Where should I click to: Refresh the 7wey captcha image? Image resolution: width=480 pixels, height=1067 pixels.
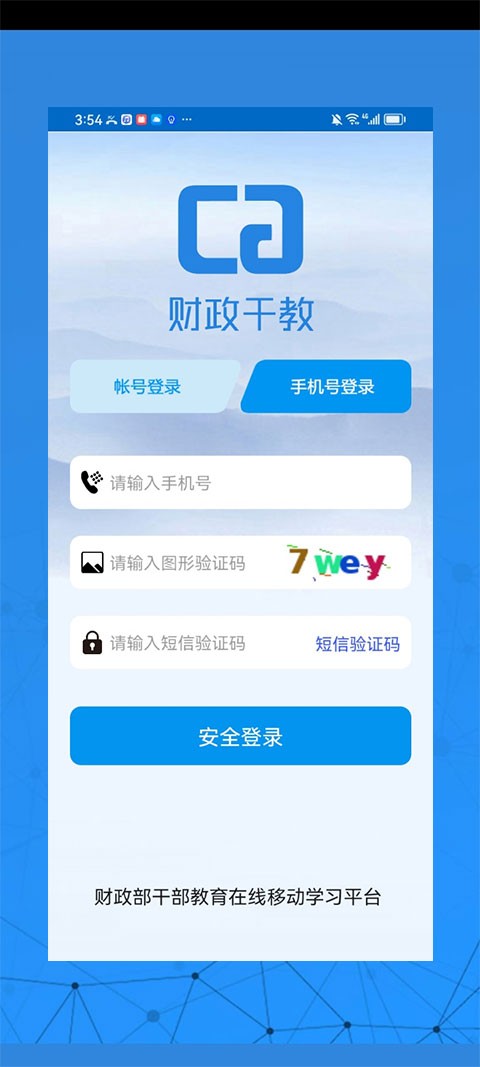(x=338, y=563)
